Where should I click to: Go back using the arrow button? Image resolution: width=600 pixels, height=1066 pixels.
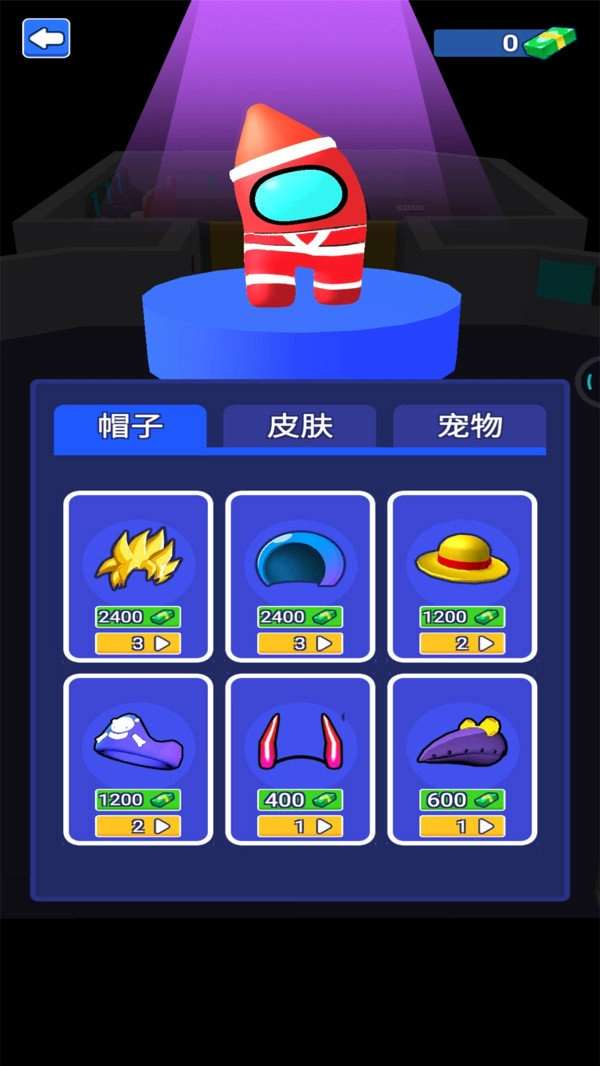click(x=46, y=39)
